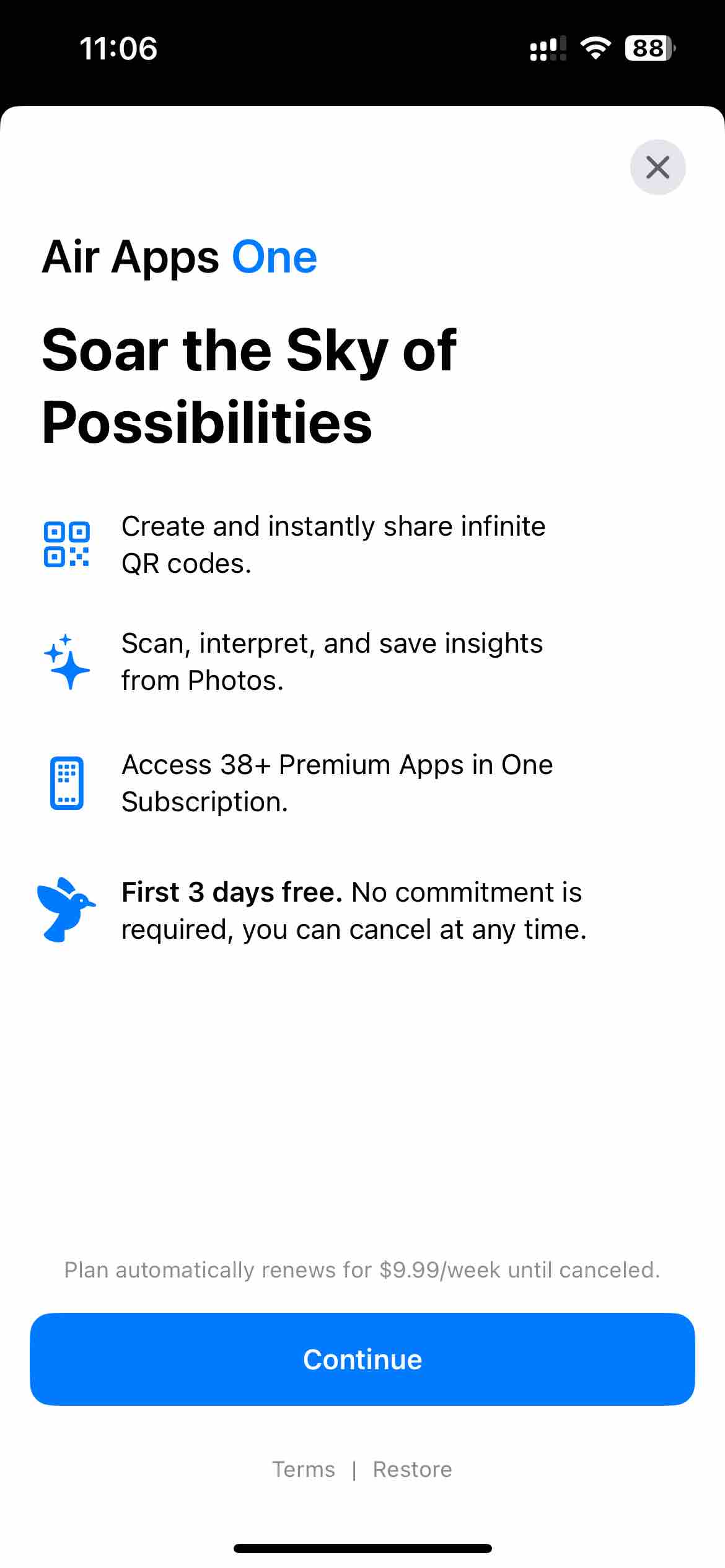This screenshot has height=1568, width=725.
Task: Dismiss the Air Apps One paywall
Action: pos(657,167)
